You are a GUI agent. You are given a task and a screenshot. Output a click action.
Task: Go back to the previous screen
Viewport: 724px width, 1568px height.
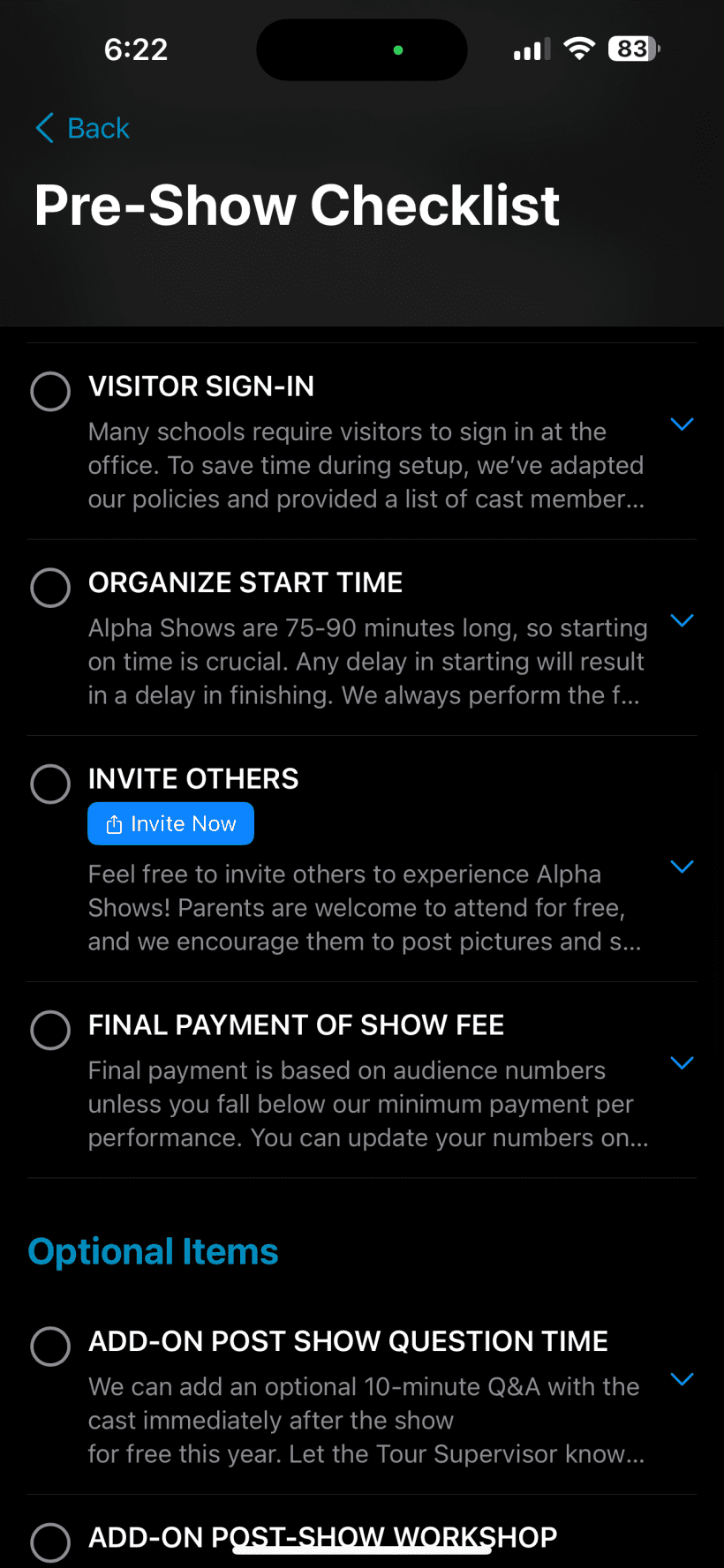coord(83,128)
